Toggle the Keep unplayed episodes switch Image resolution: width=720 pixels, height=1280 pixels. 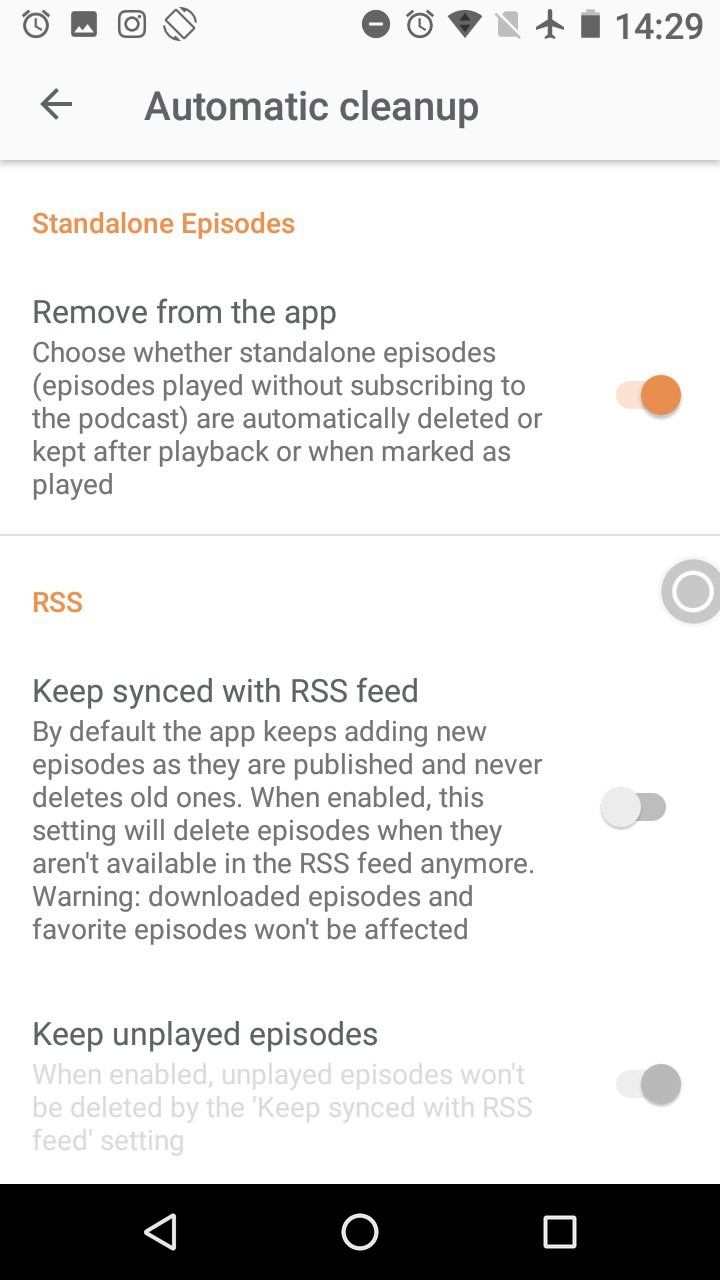point(648,1085)
